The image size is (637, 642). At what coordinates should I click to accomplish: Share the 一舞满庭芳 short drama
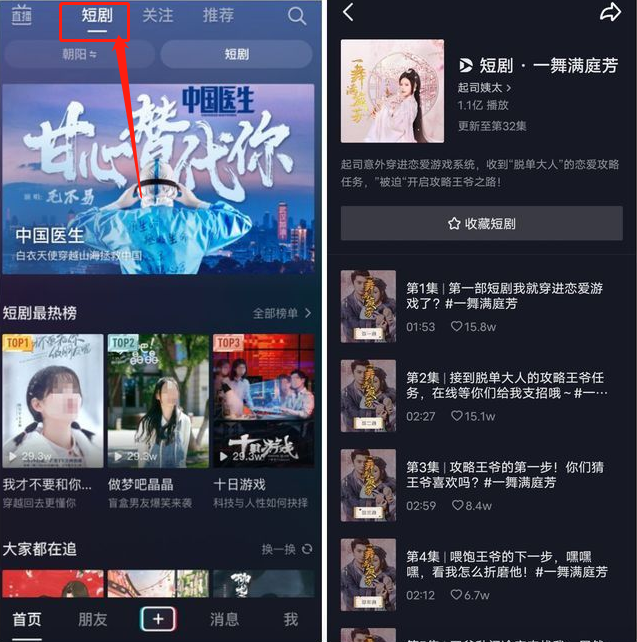tap(610, 13)
